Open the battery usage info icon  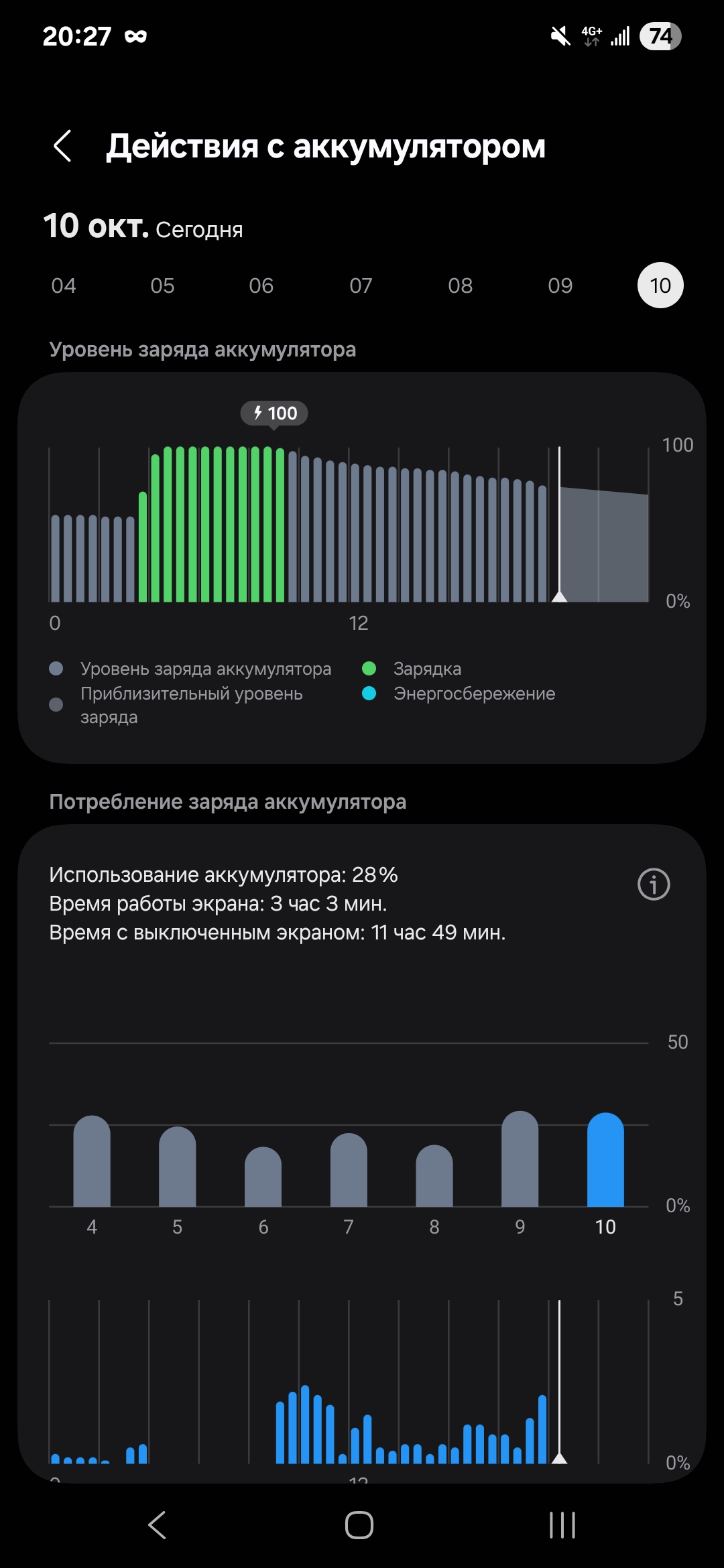pyautogui.click(x=654, y=884)
